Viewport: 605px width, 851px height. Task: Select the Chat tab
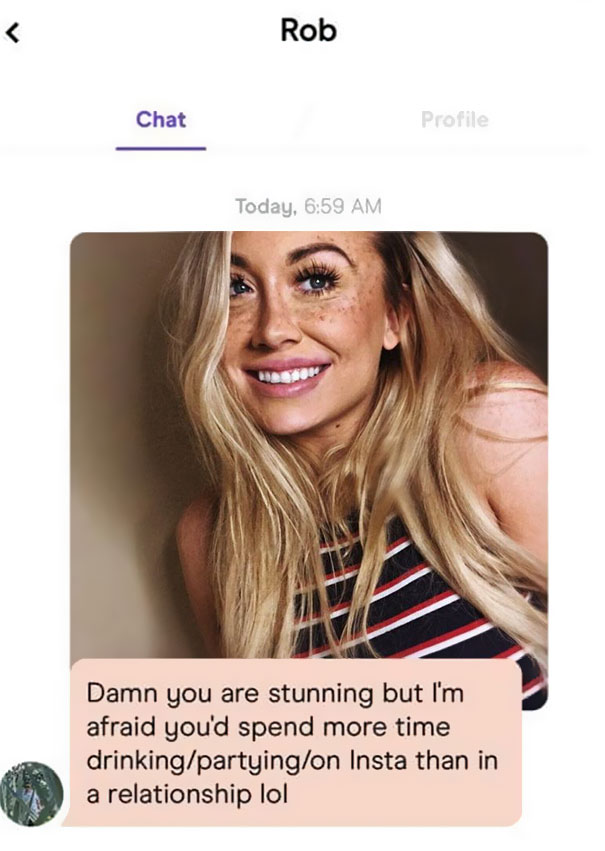click(161, 120)
